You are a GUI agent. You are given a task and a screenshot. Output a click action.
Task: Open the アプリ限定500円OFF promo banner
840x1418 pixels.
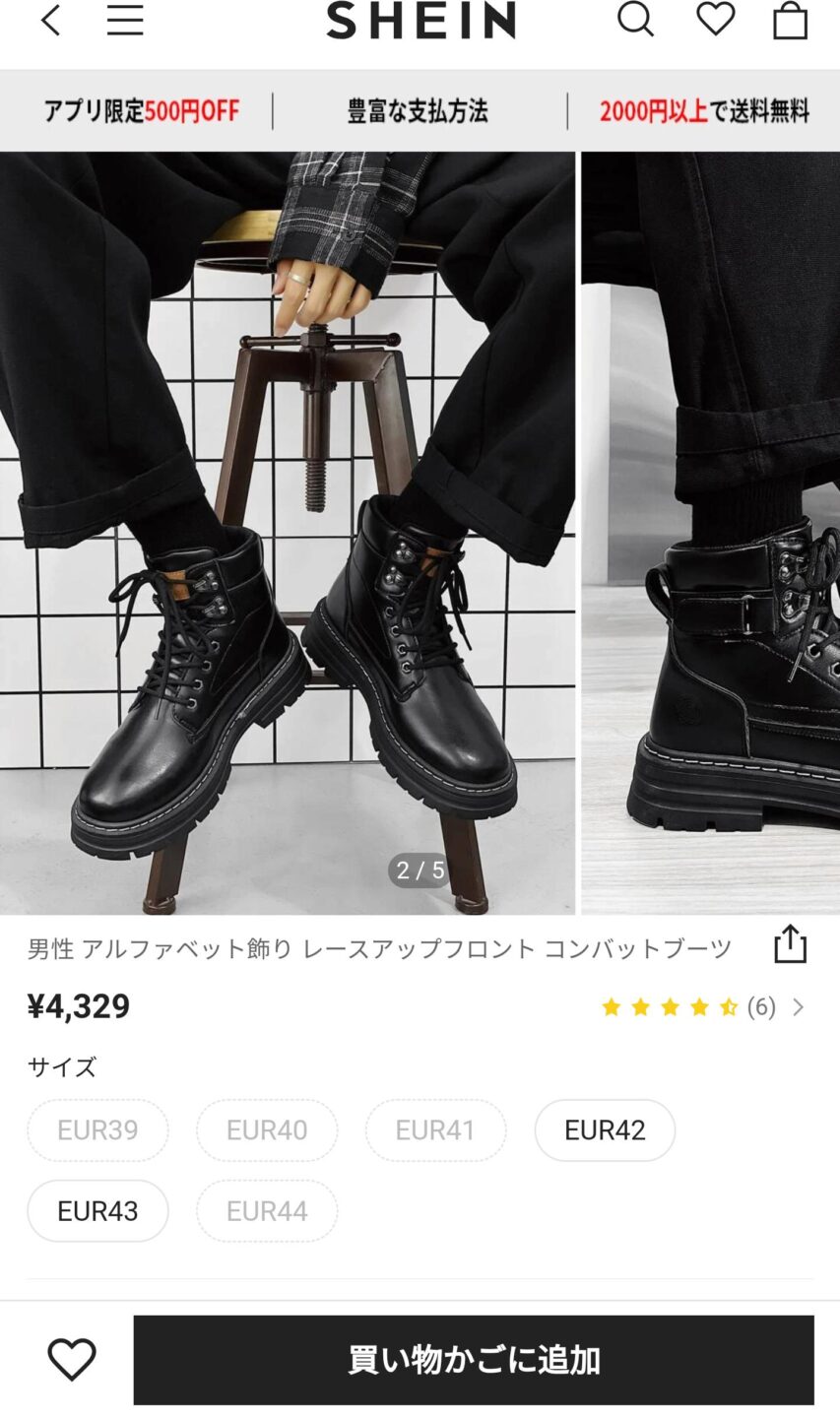[141, 111]
